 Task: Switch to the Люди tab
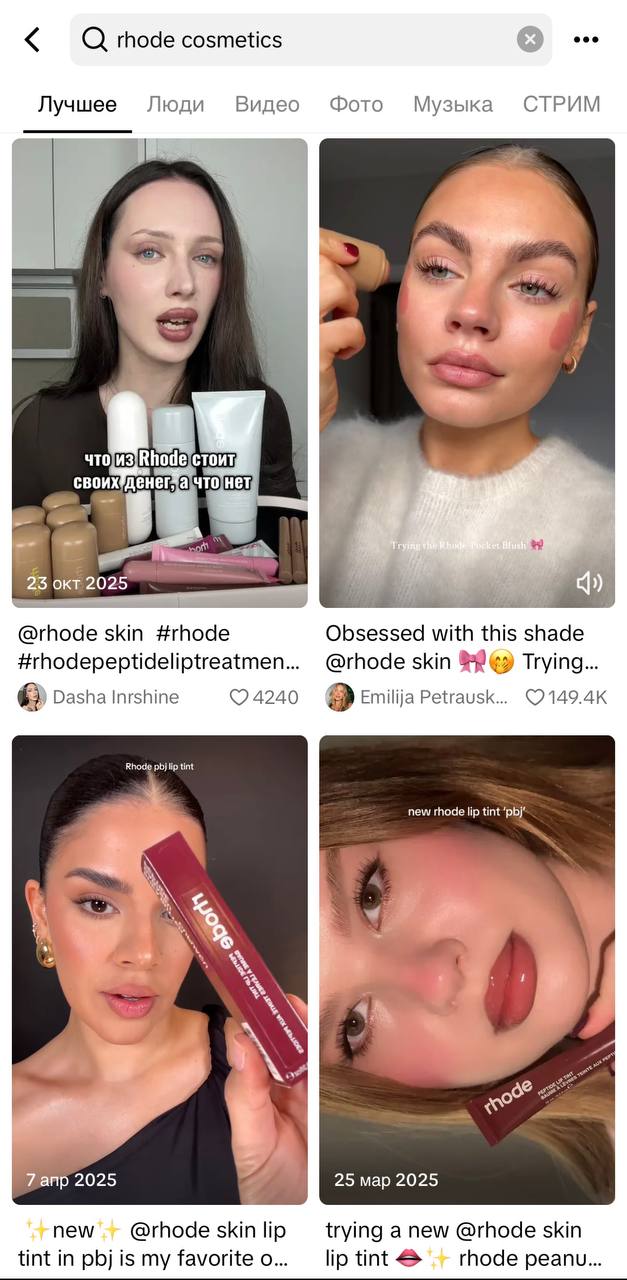[175, 104]
